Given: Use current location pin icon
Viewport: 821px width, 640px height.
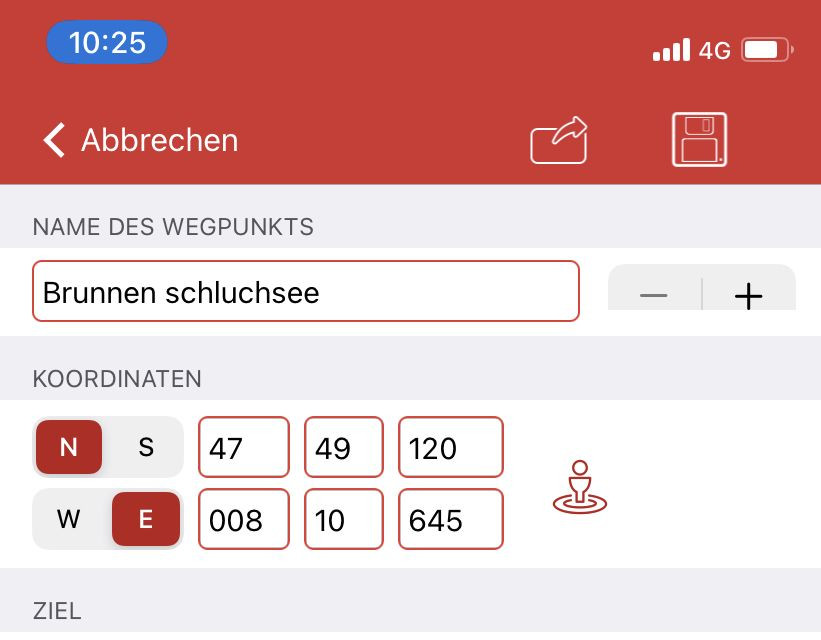Looking at the screenshot, I should pyautogui.click(x=580, y=487).
